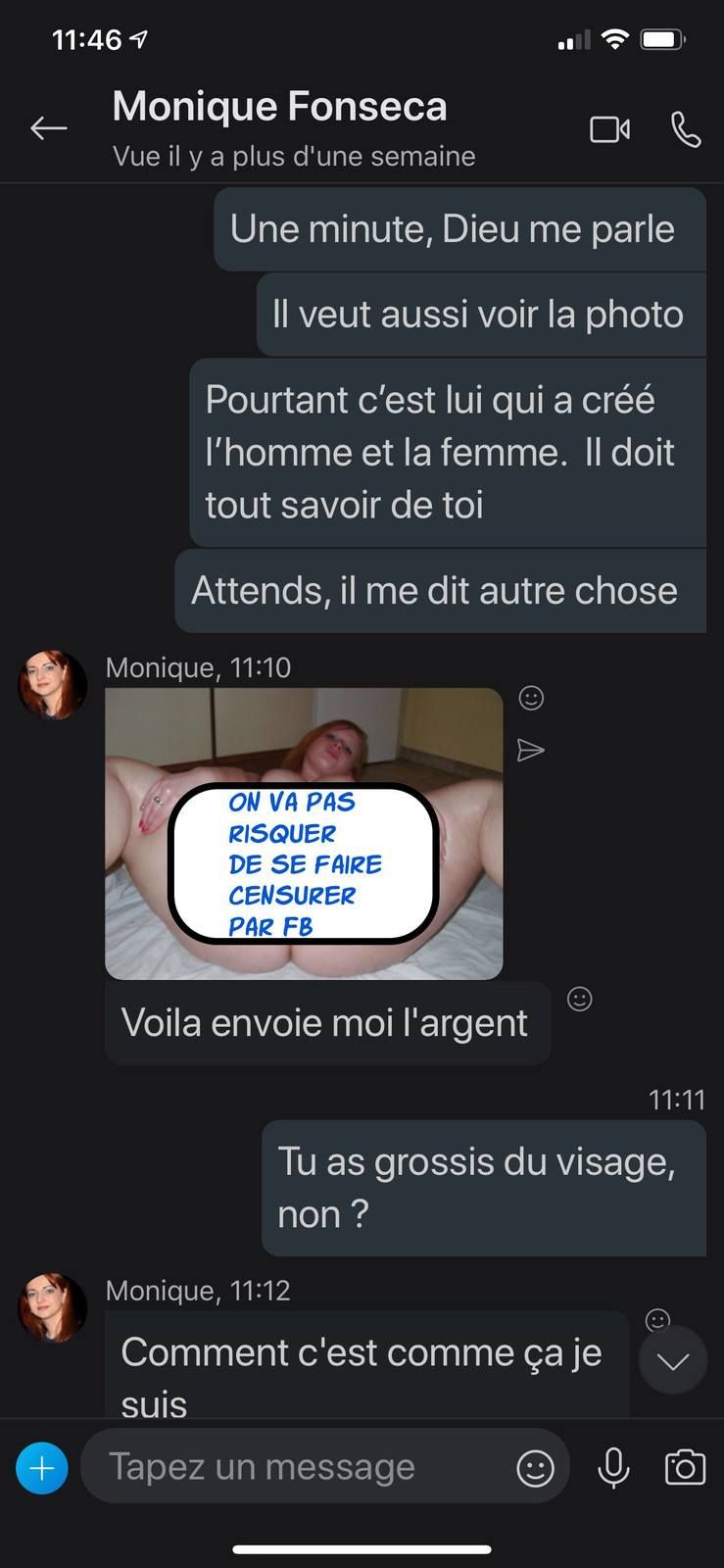Start a voice call with Monique Fonseca

(x=686, y=129)
